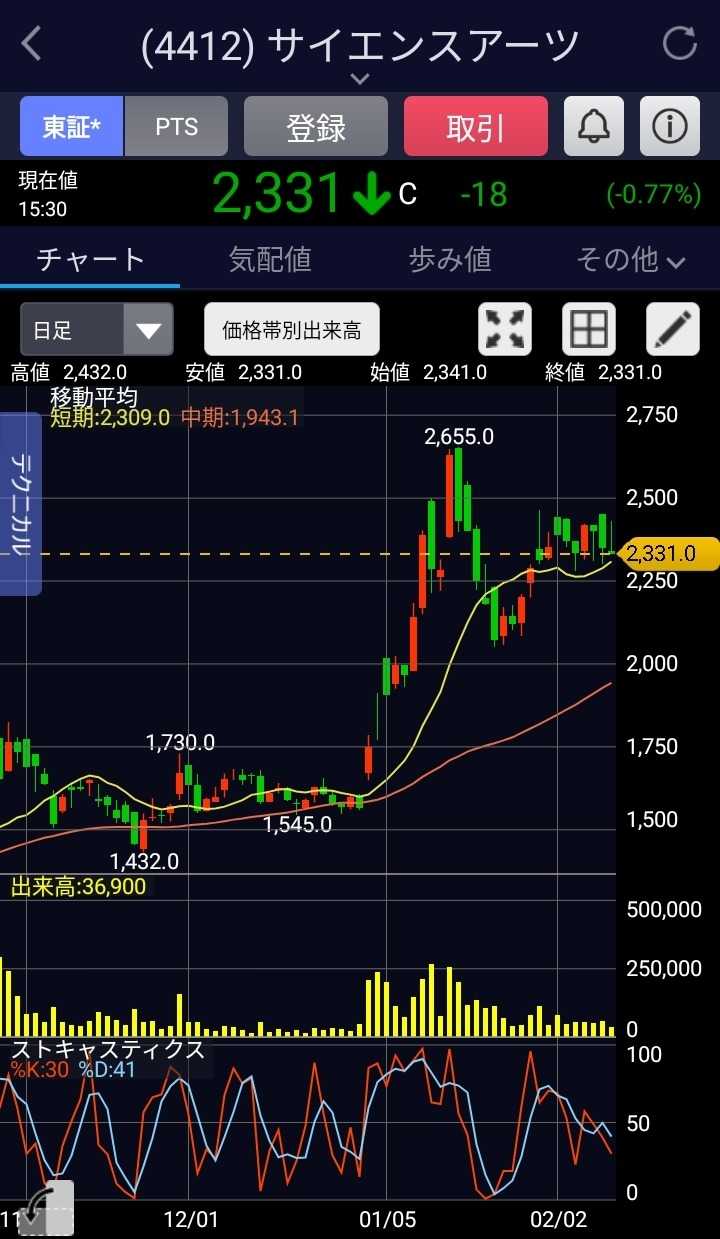Switch to the 気配値 tab
This screenshot has width=720, height=1239.
coord(270,260)
